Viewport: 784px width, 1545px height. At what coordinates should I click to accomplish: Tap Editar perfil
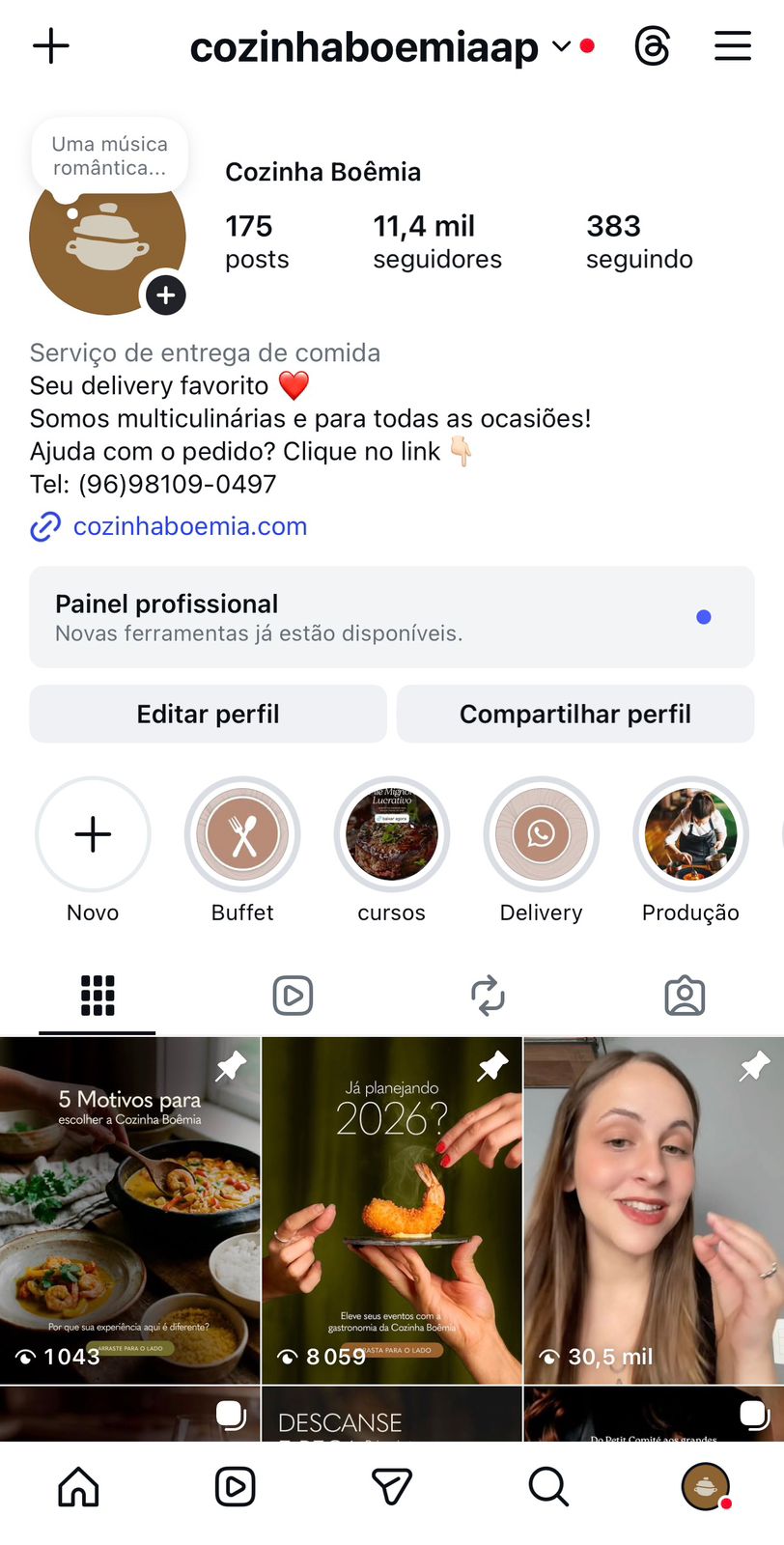point(207,714)
